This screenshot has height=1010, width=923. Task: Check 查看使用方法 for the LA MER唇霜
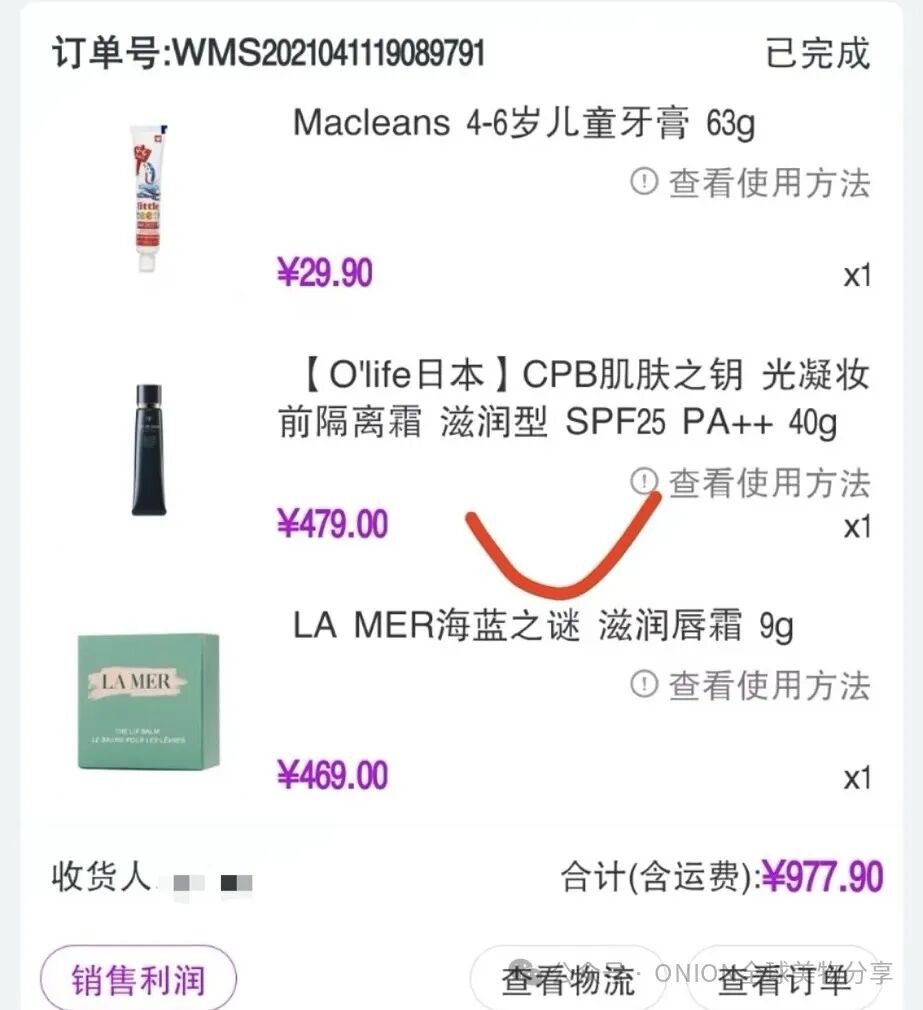click(x=750, y=685)
